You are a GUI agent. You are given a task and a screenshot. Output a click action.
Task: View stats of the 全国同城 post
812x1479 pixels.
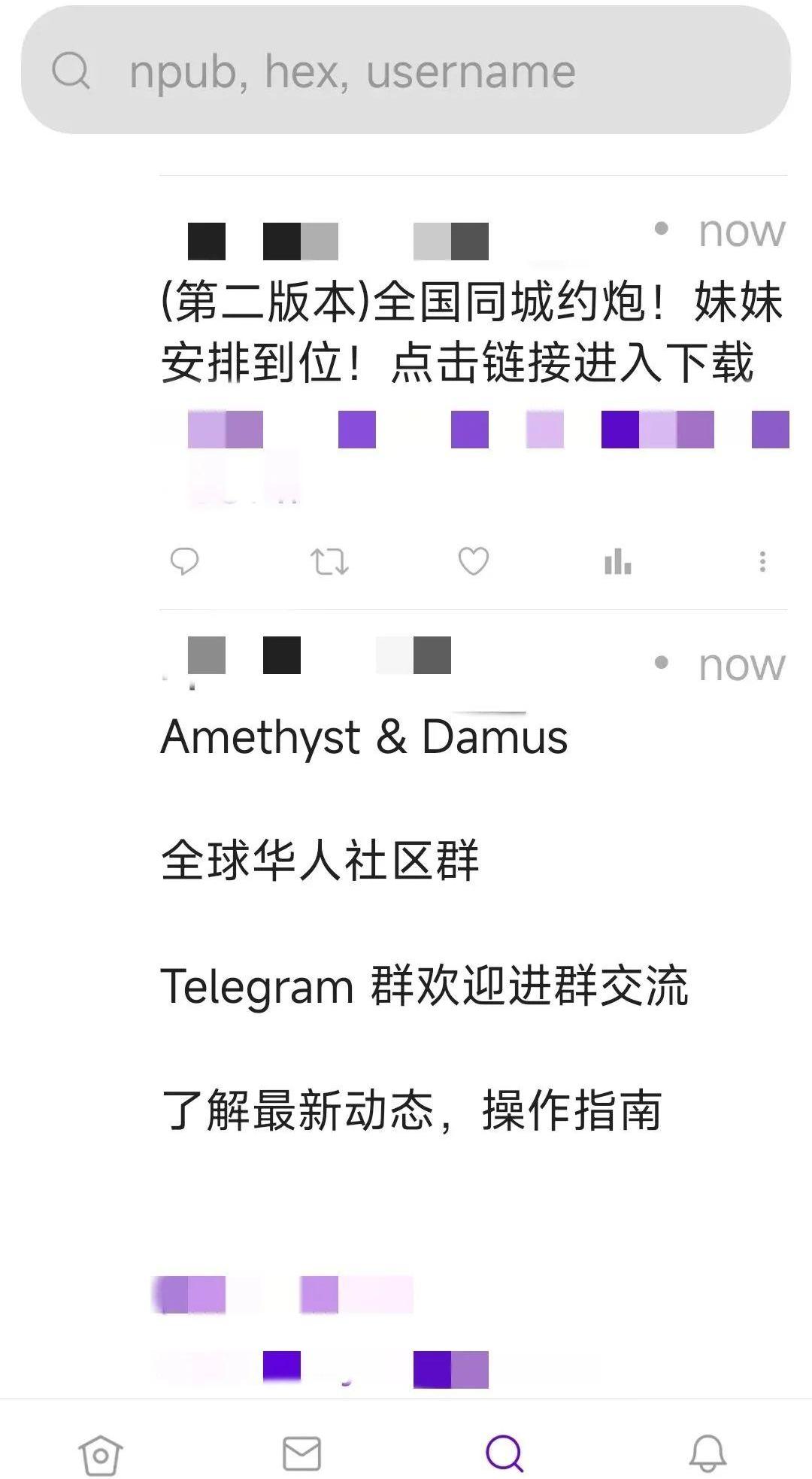[x=618, y=561]
